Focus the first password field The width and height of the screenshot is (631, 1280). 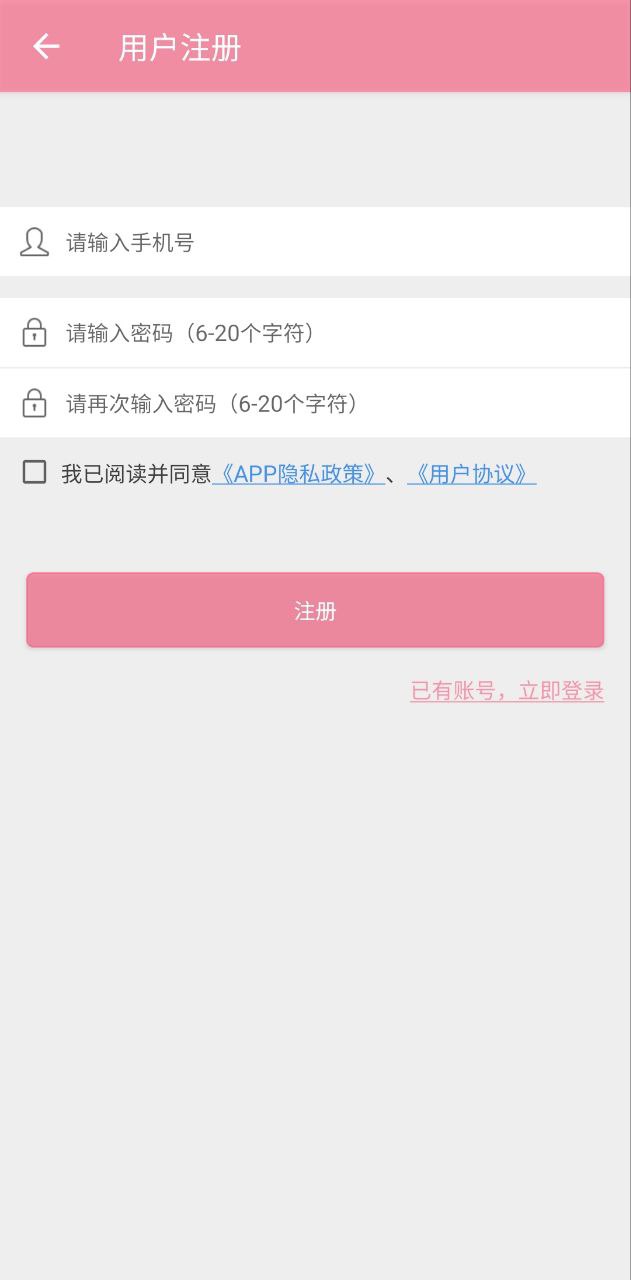pos(315,333)
